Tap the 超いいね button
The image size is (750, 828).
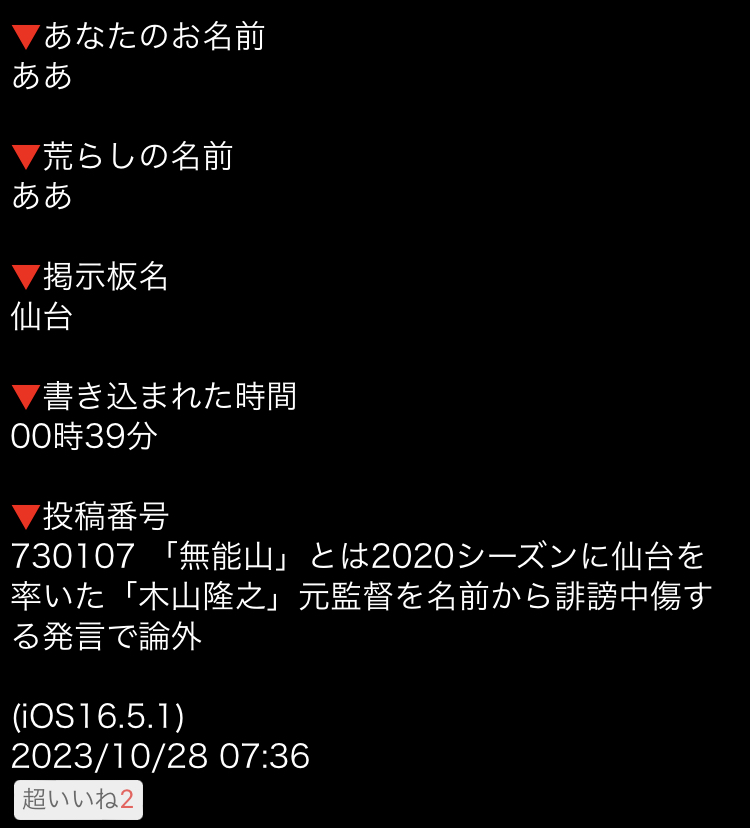pyautogui.click(x=77, y=799)
